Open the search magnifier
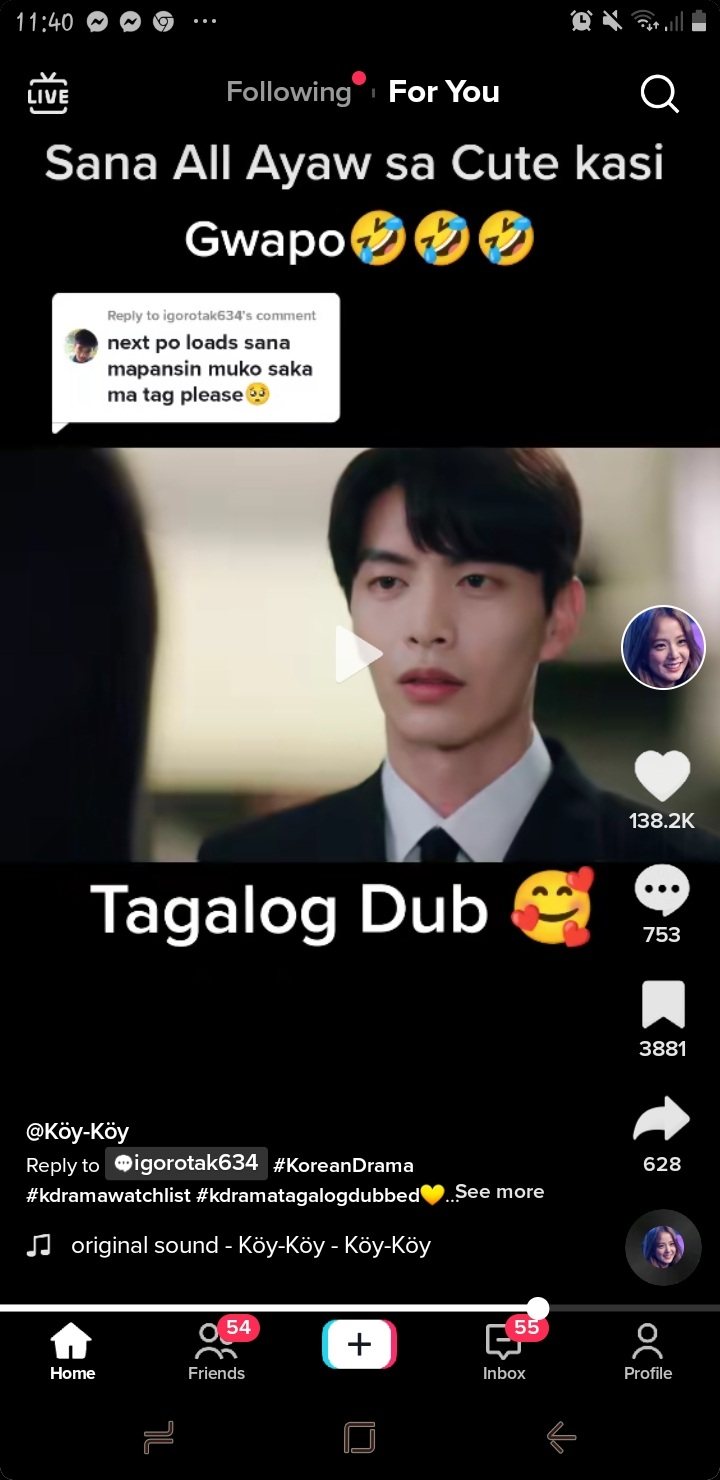 (659, 94)
